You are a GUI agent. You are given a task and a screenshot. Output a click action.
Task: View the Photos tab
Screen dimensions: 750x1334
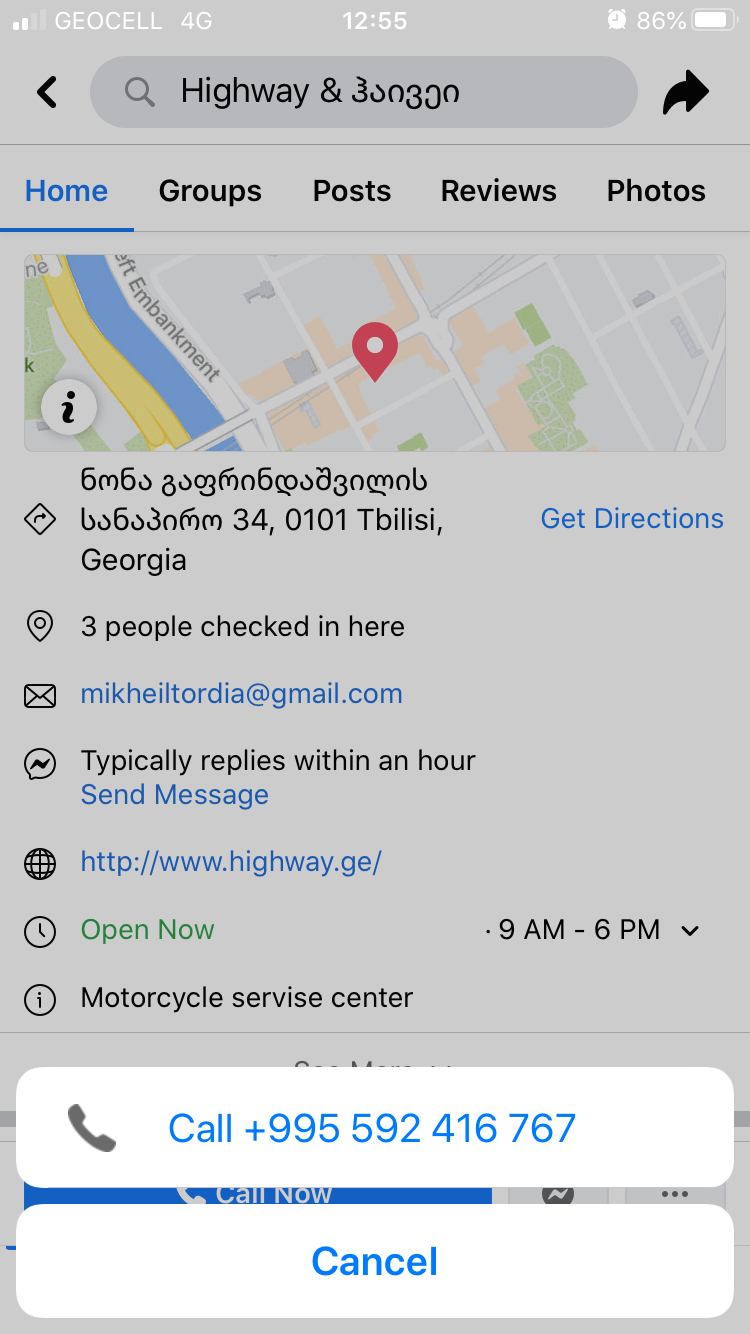tap(656, 191)
